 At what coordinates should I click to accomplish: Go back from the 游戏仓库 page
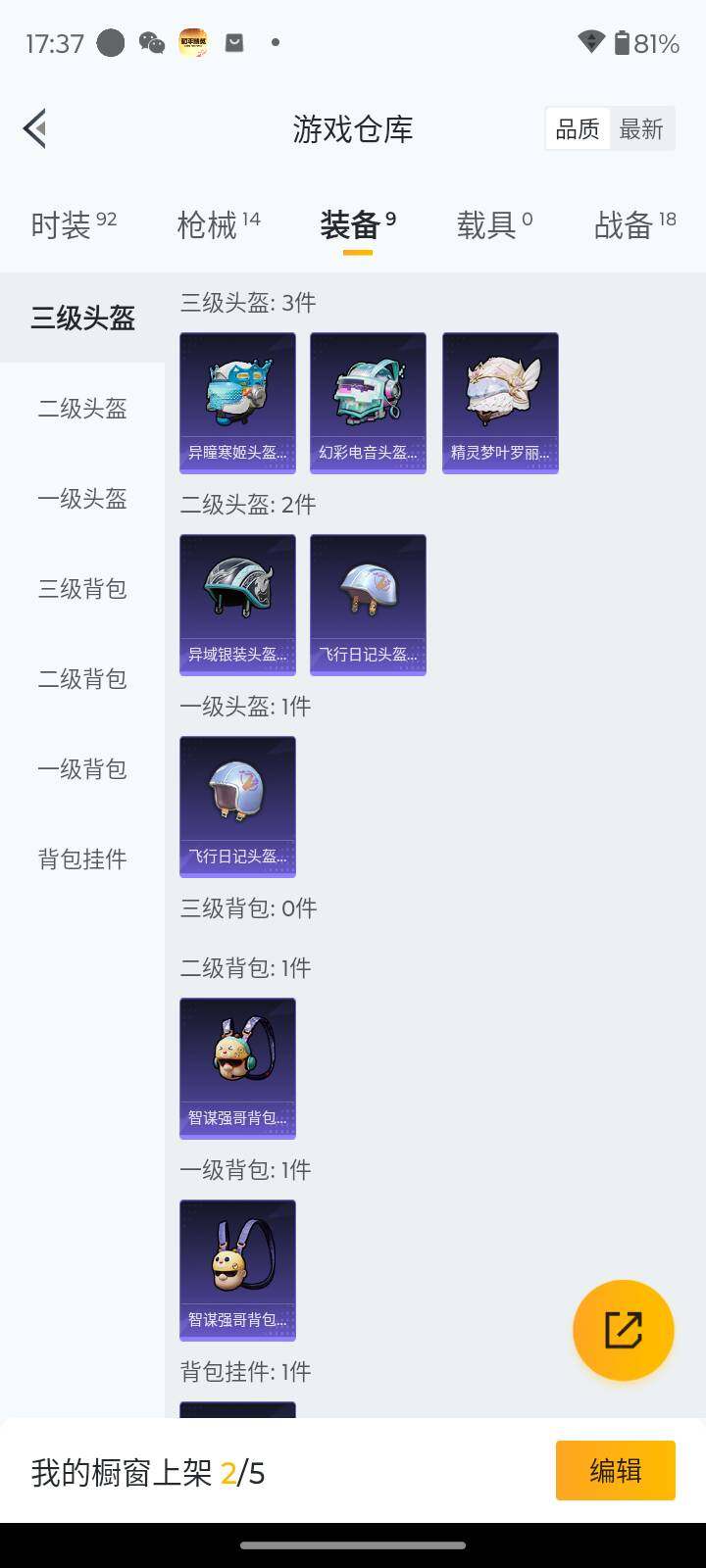click(x=35, y=128)
